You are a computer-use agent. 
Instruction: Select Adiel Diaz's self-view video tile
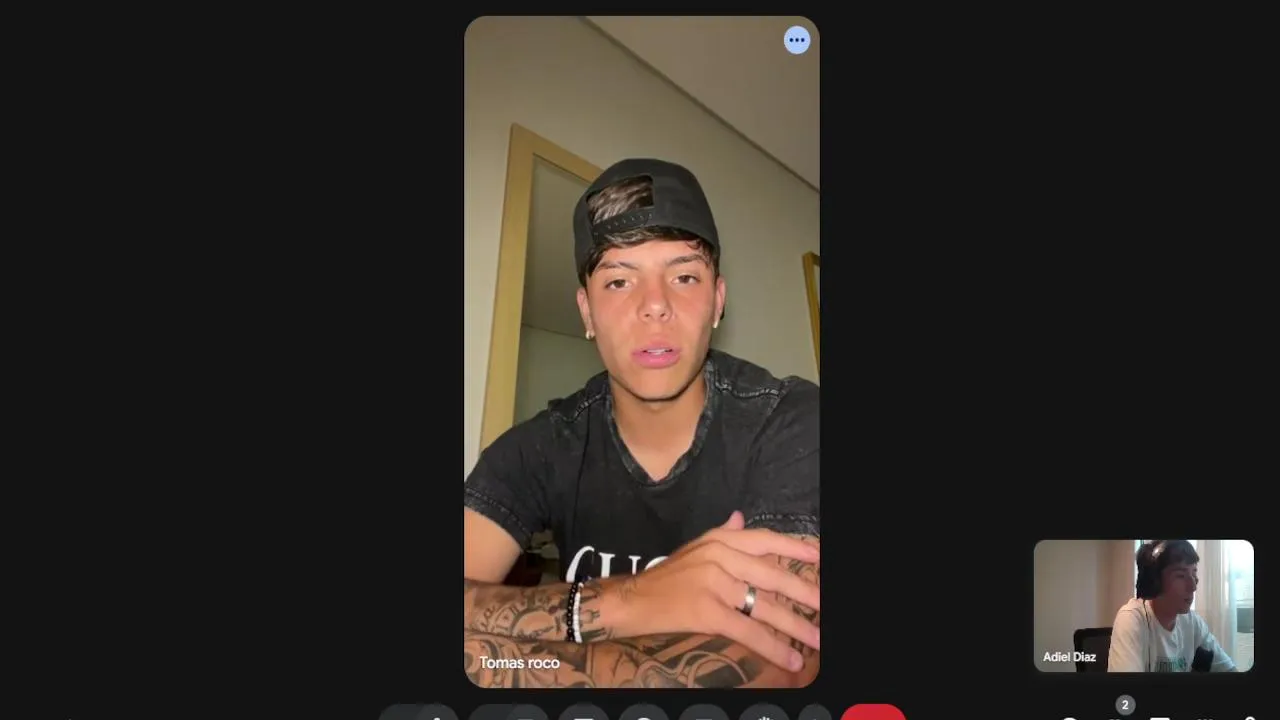click(x=1143, y=605)
